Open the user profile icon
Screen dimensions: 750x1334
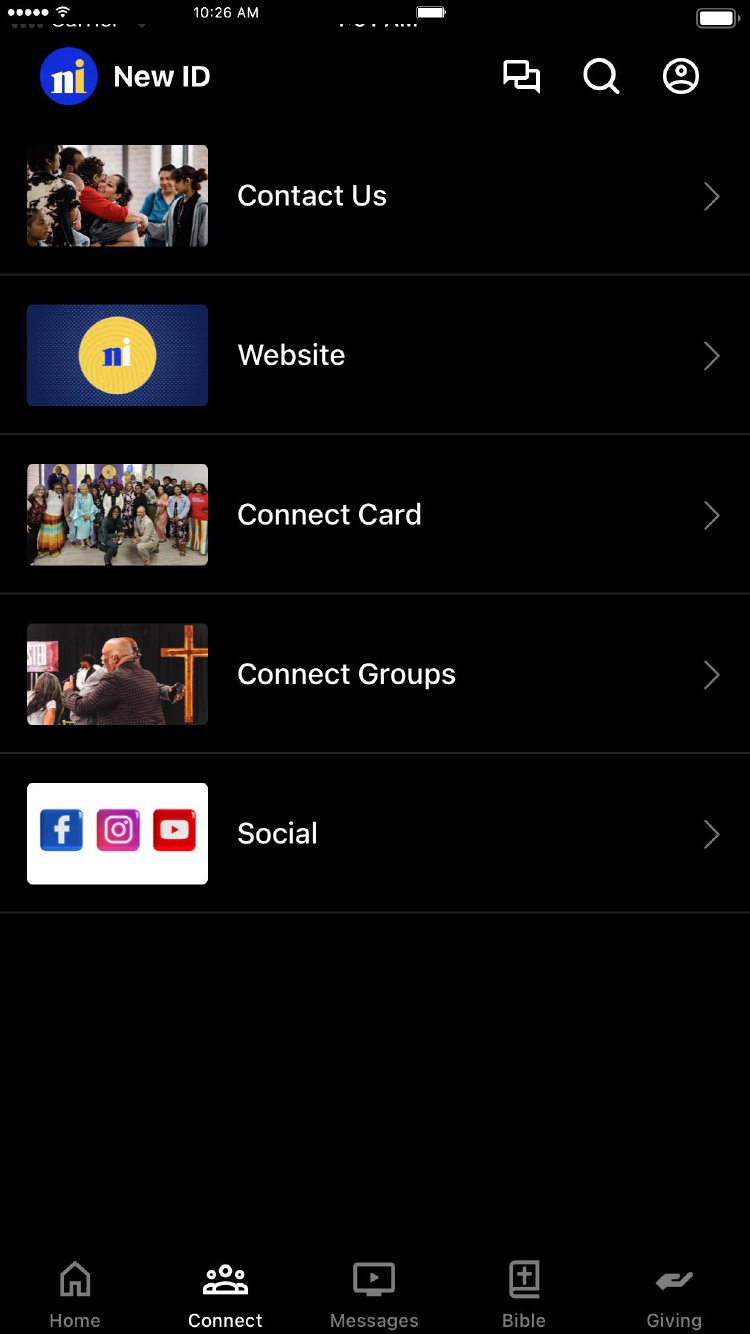coord(681,77)
